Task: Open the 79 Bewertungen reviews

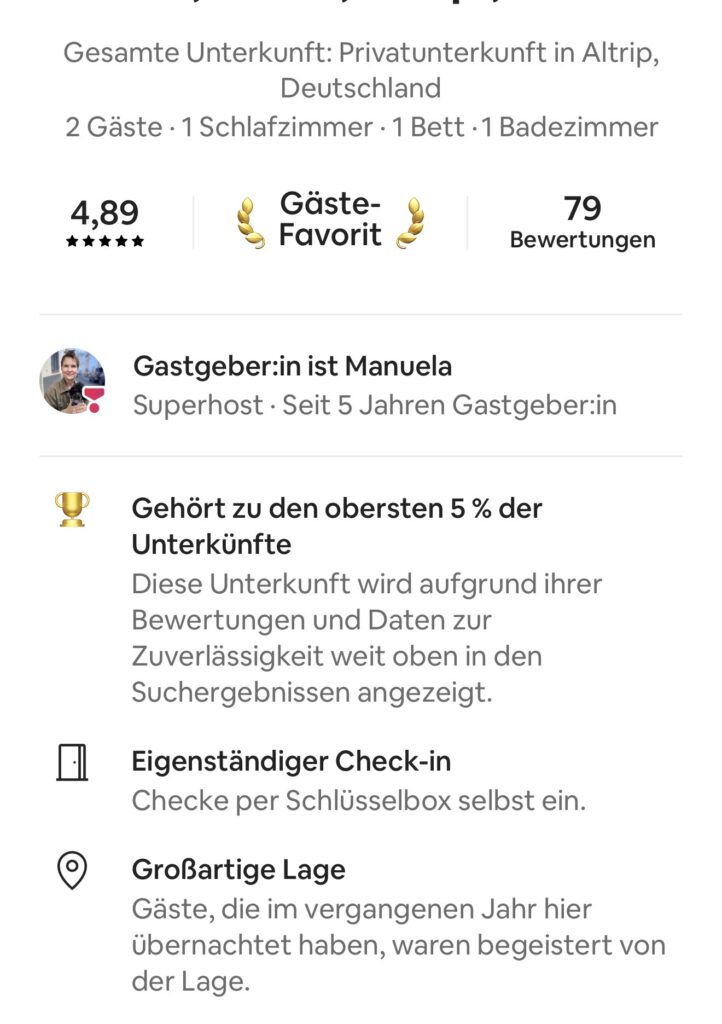Action: point(582,223)
